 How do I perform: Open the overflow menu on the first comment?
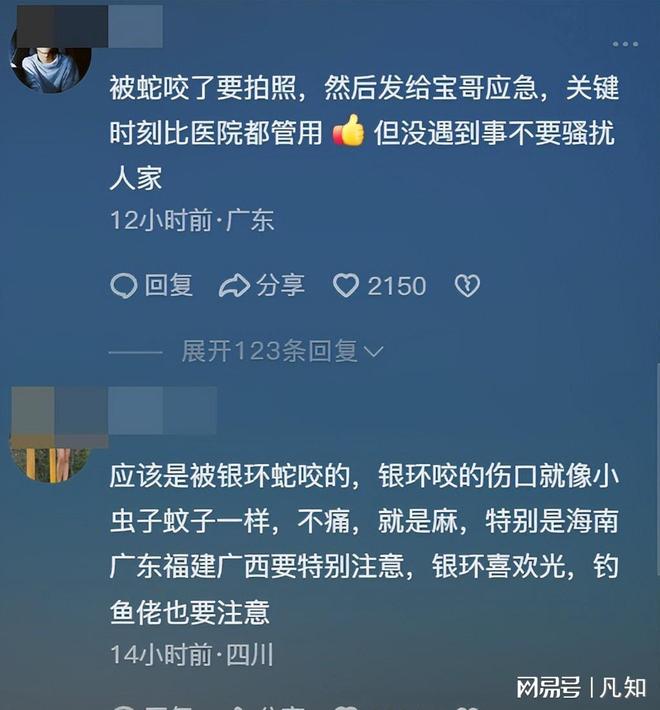[624, 45]
